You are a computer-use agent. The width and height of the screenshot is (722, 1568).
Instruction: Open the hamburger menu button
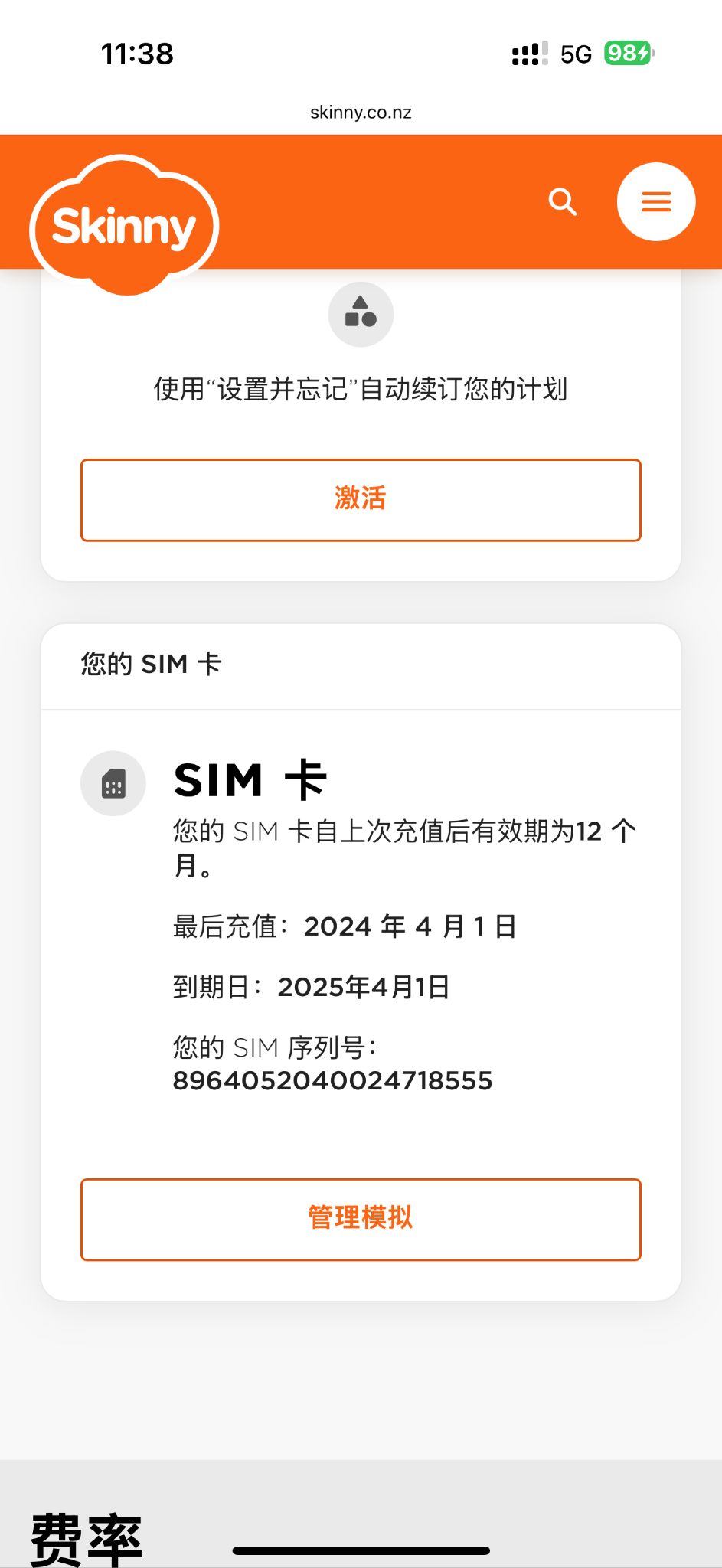tap(656, 202)
